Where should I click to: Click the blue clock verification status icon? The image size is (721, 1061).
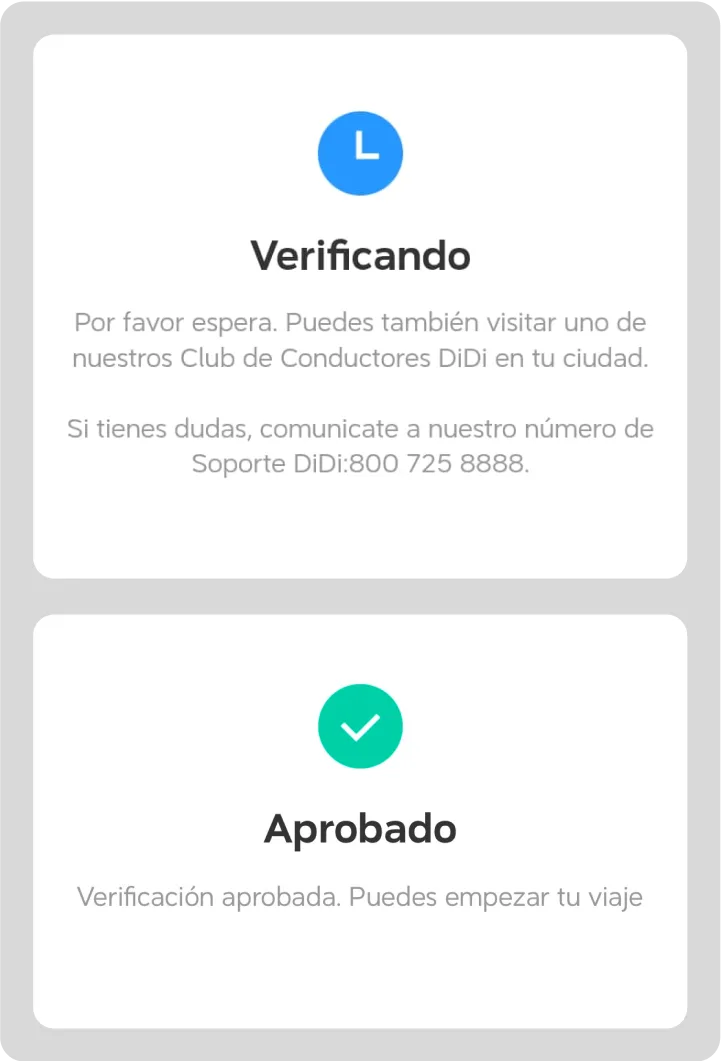(360, 153)
